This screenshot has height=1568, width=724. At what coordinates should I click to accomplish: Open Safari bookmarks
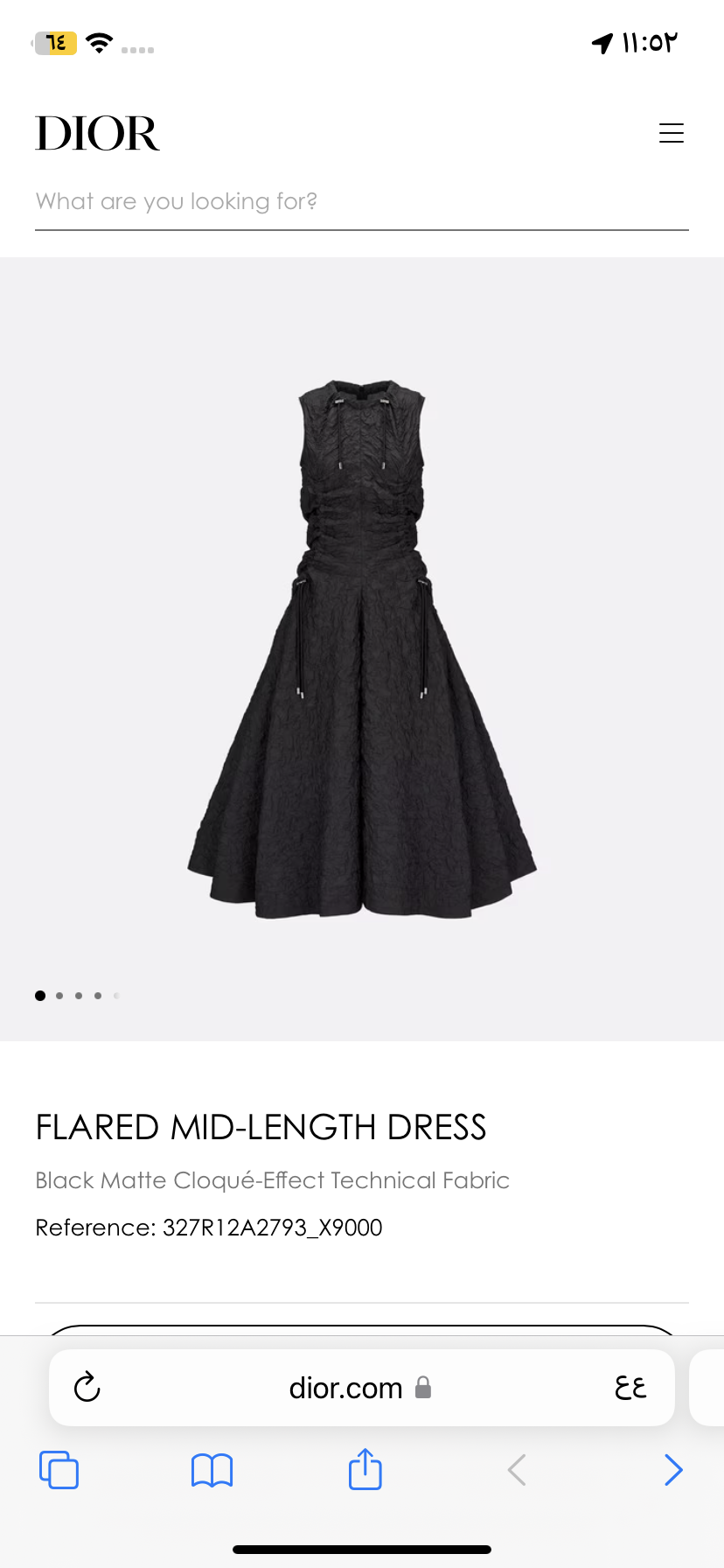[212, 1470]
